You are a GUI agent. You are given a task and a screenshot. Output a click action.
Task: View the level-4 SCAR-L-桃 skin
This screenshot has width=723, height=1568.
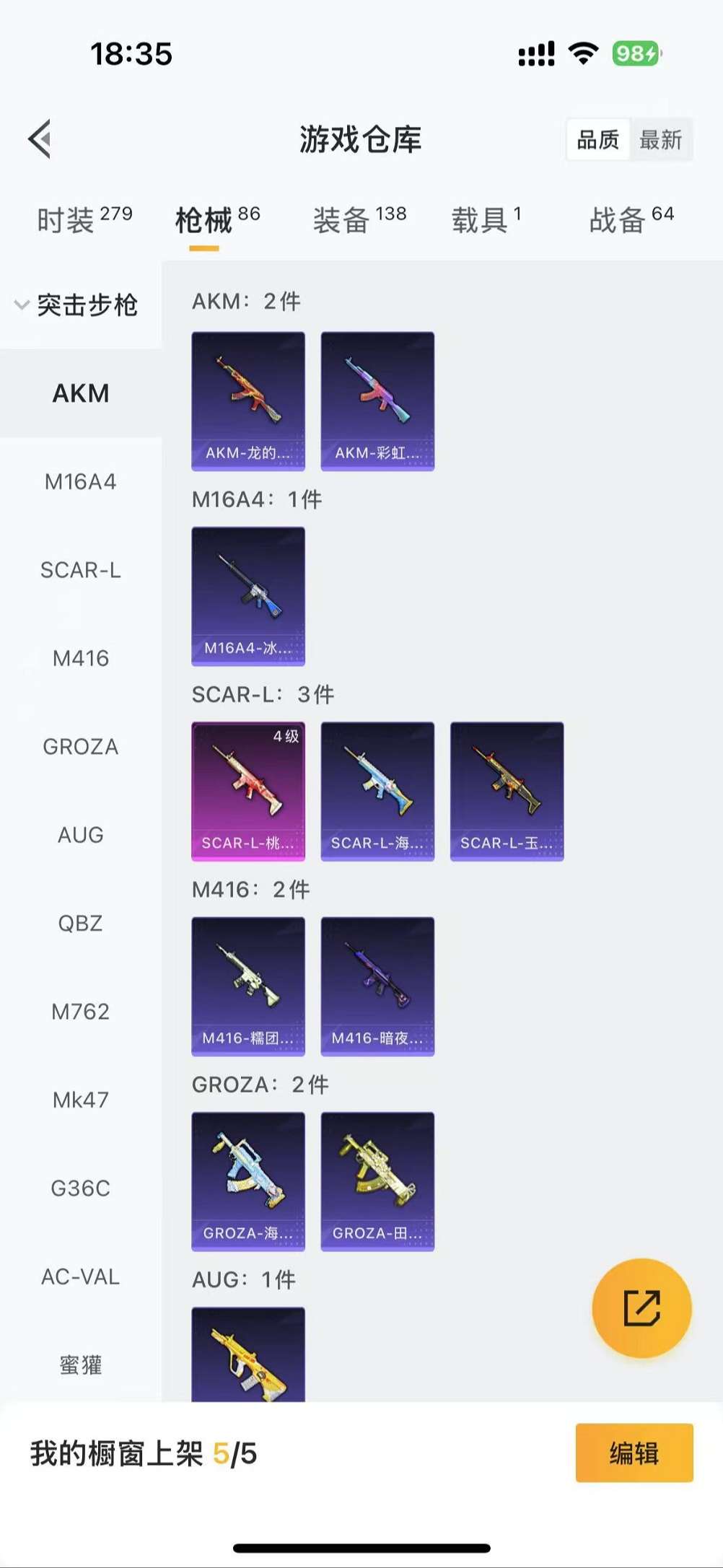[x=248, y=792]
